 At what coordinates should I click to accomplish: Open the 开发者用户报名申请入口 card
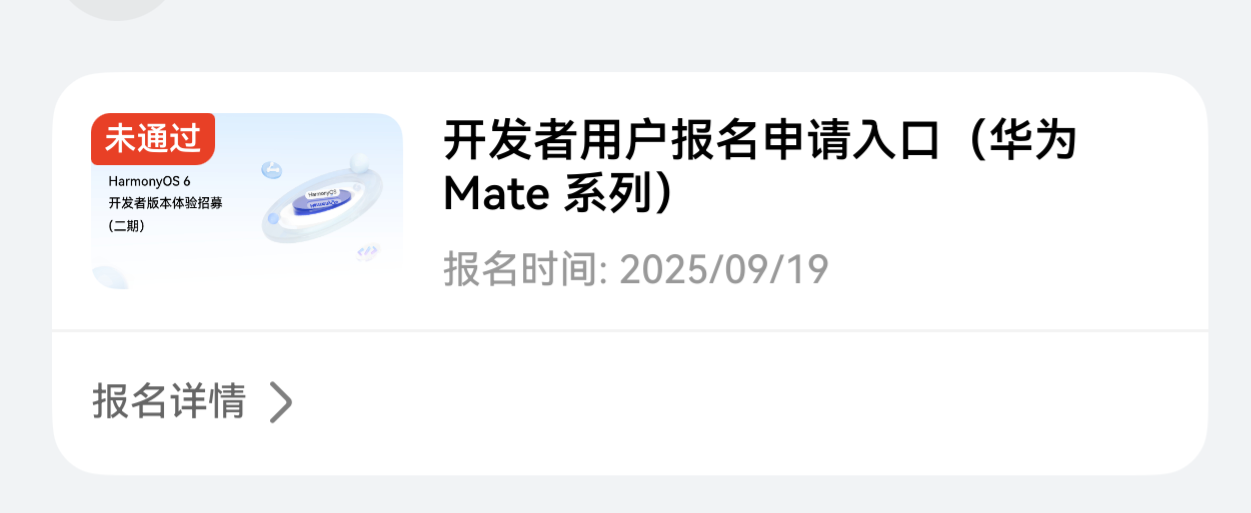point(760,166)
